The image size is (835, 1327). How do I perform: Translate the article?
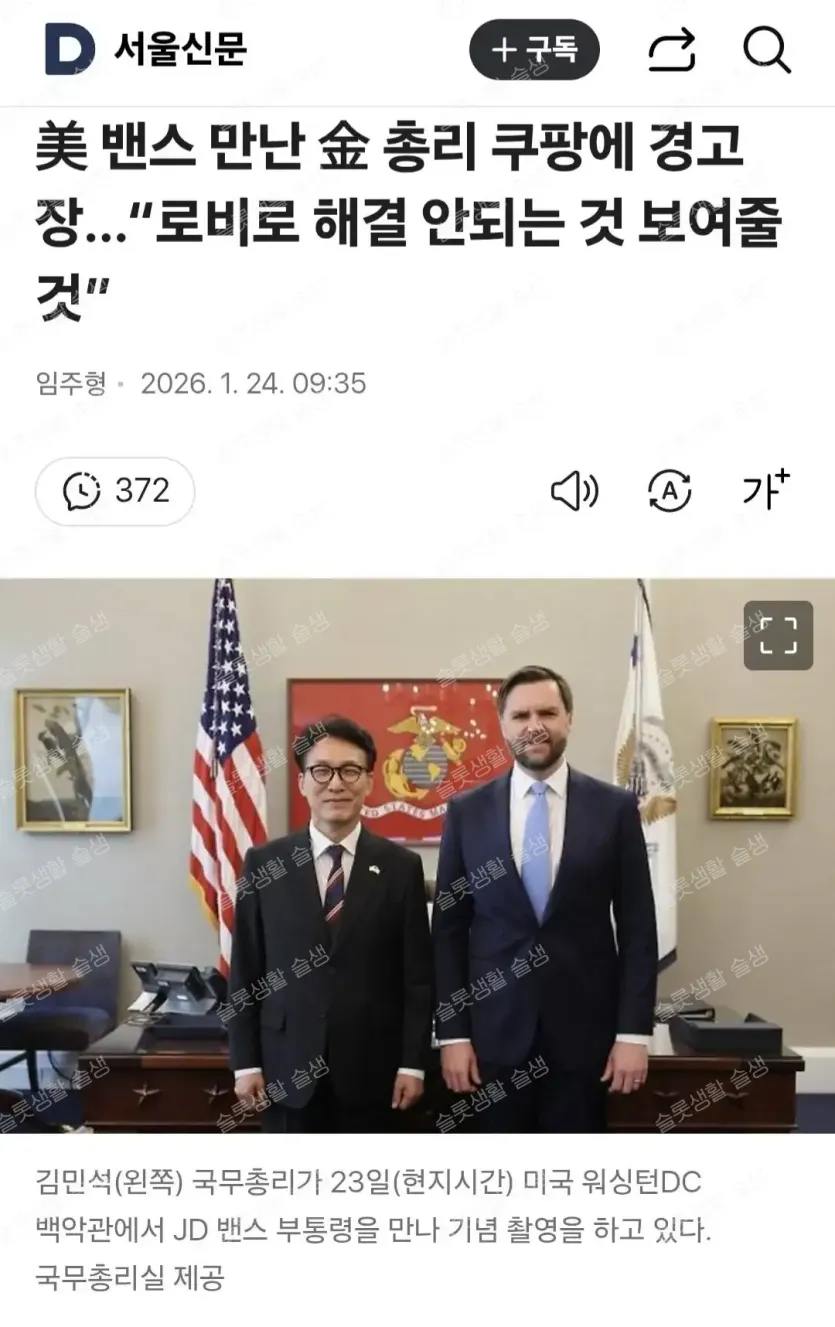tap(670, 491)
